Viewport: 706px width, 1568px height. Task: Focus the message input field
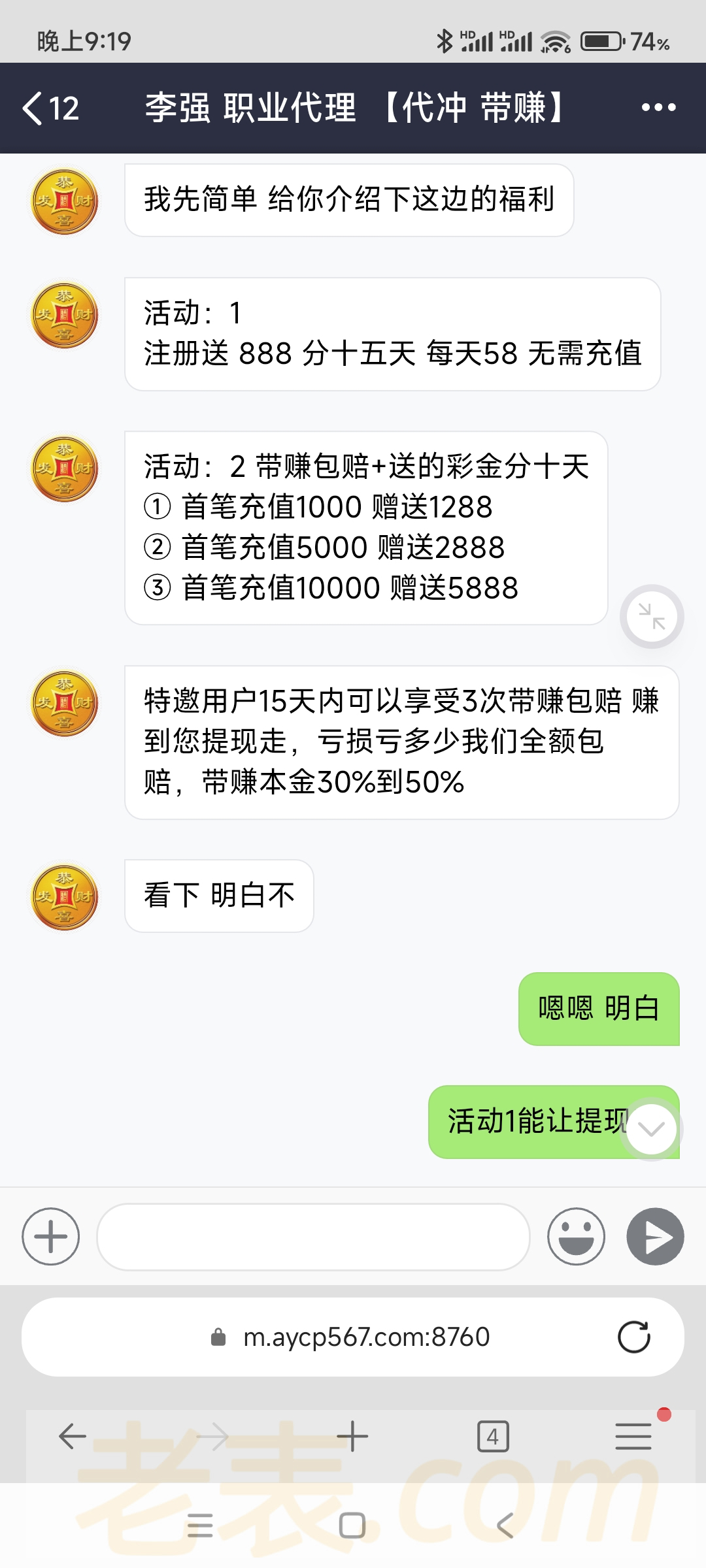click(313, 1237)
